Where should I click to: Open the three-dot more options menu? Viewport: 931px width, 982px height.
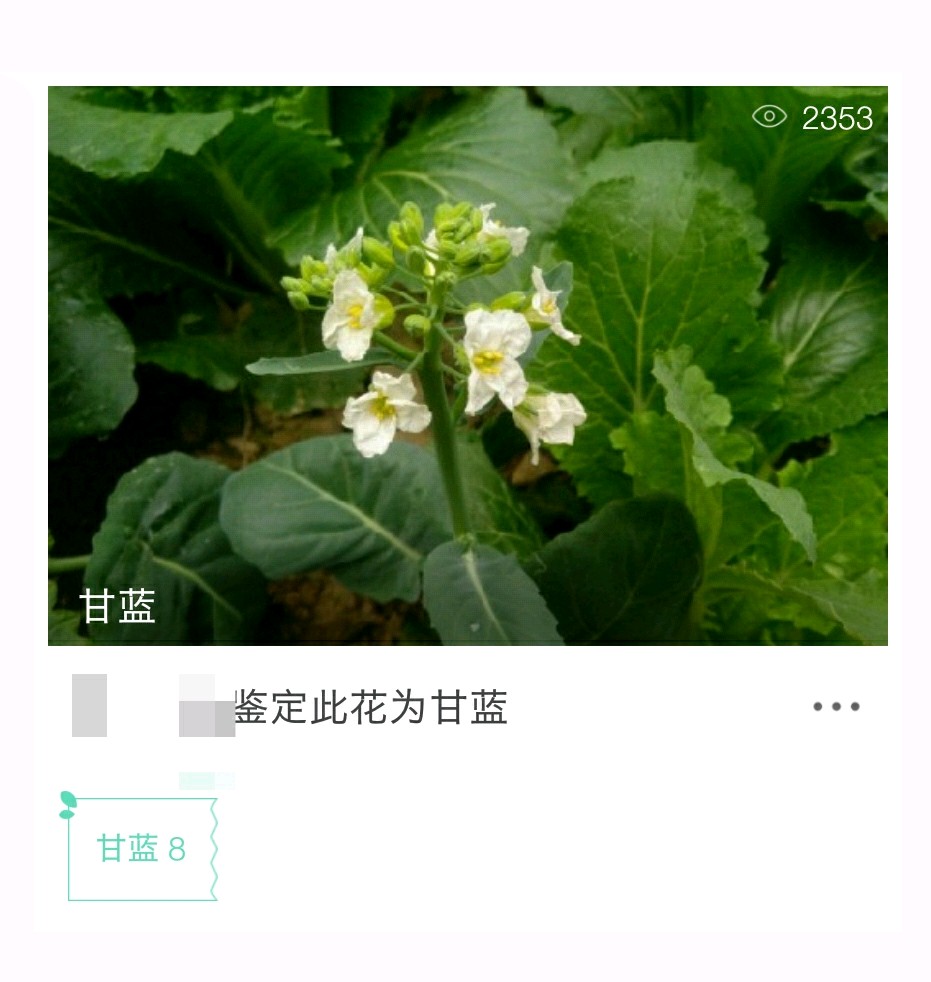pos(836,707)
